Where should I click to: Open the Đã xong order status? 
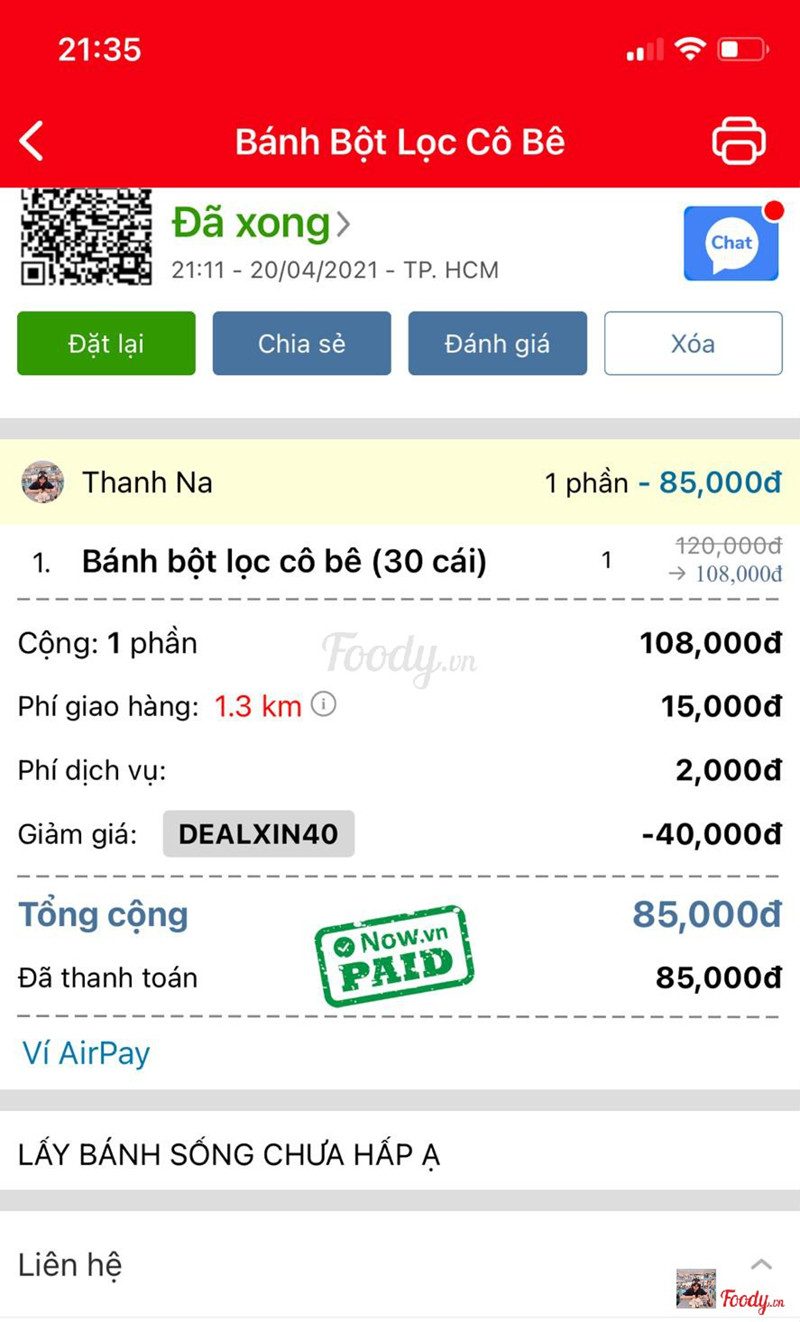point(260,224)
